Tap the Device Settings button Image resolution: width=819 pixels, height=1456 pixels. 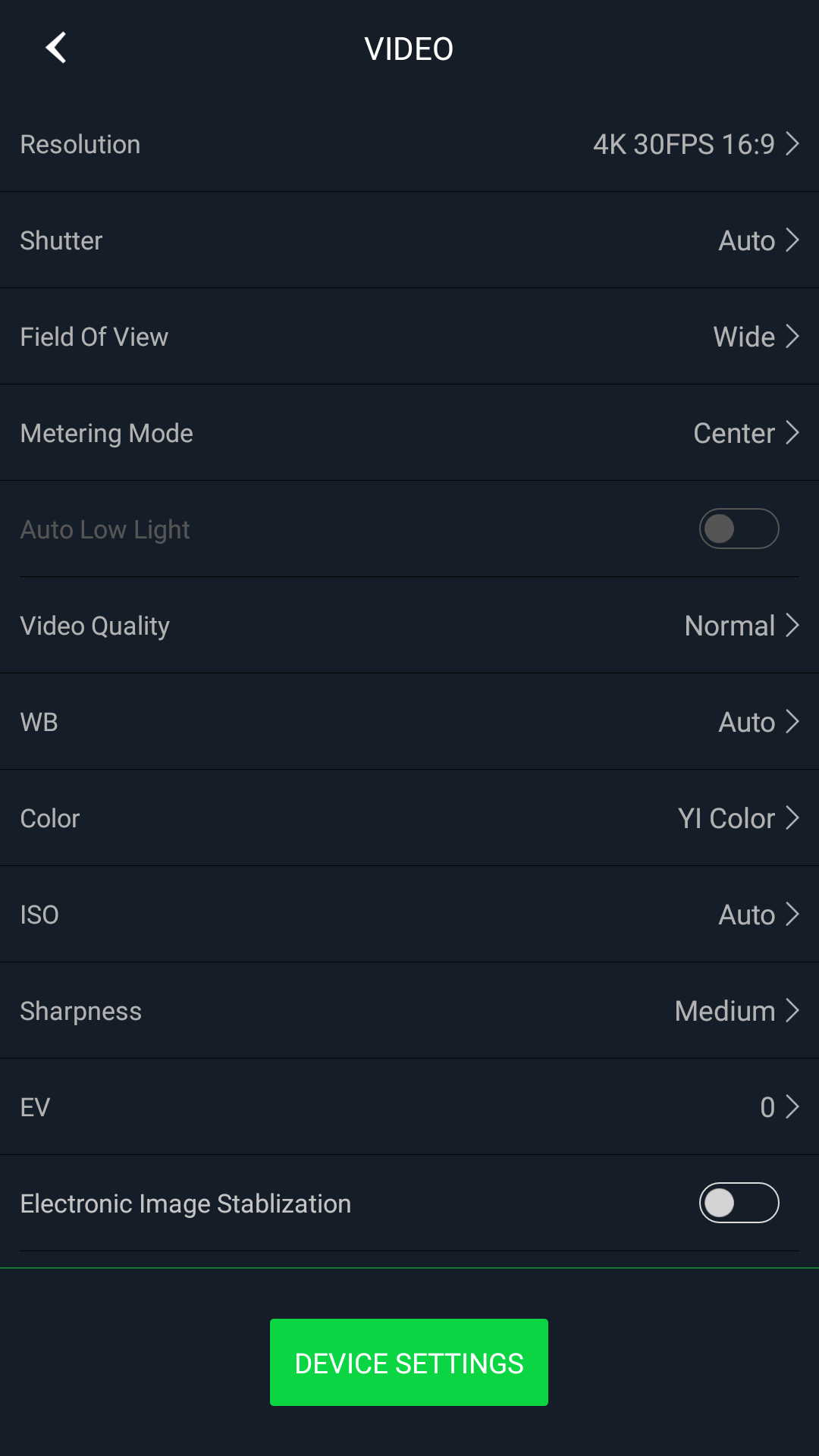[x=409, y=1362]
